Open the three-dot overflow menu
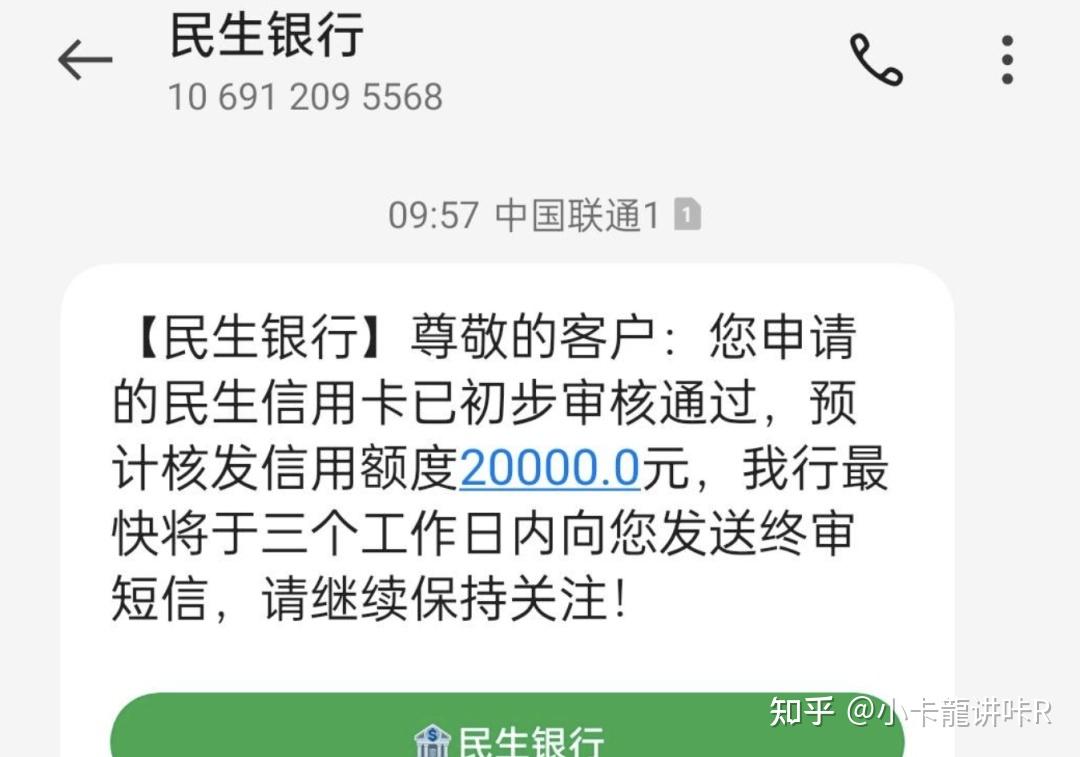1080x757 pixels. [1007, 60]
